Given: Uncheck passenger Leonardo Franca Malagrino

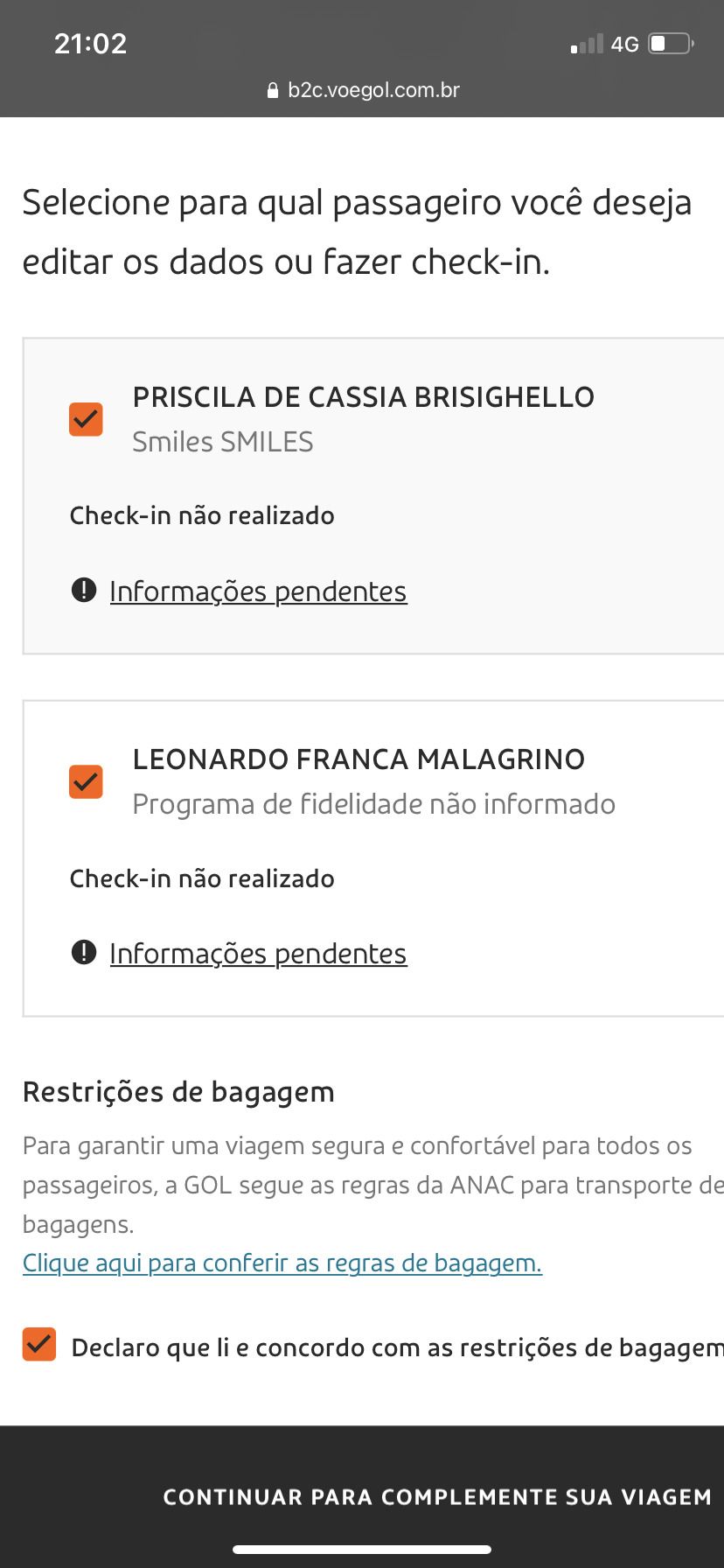Looking at the screenshot, I should (x=86, y=781).
